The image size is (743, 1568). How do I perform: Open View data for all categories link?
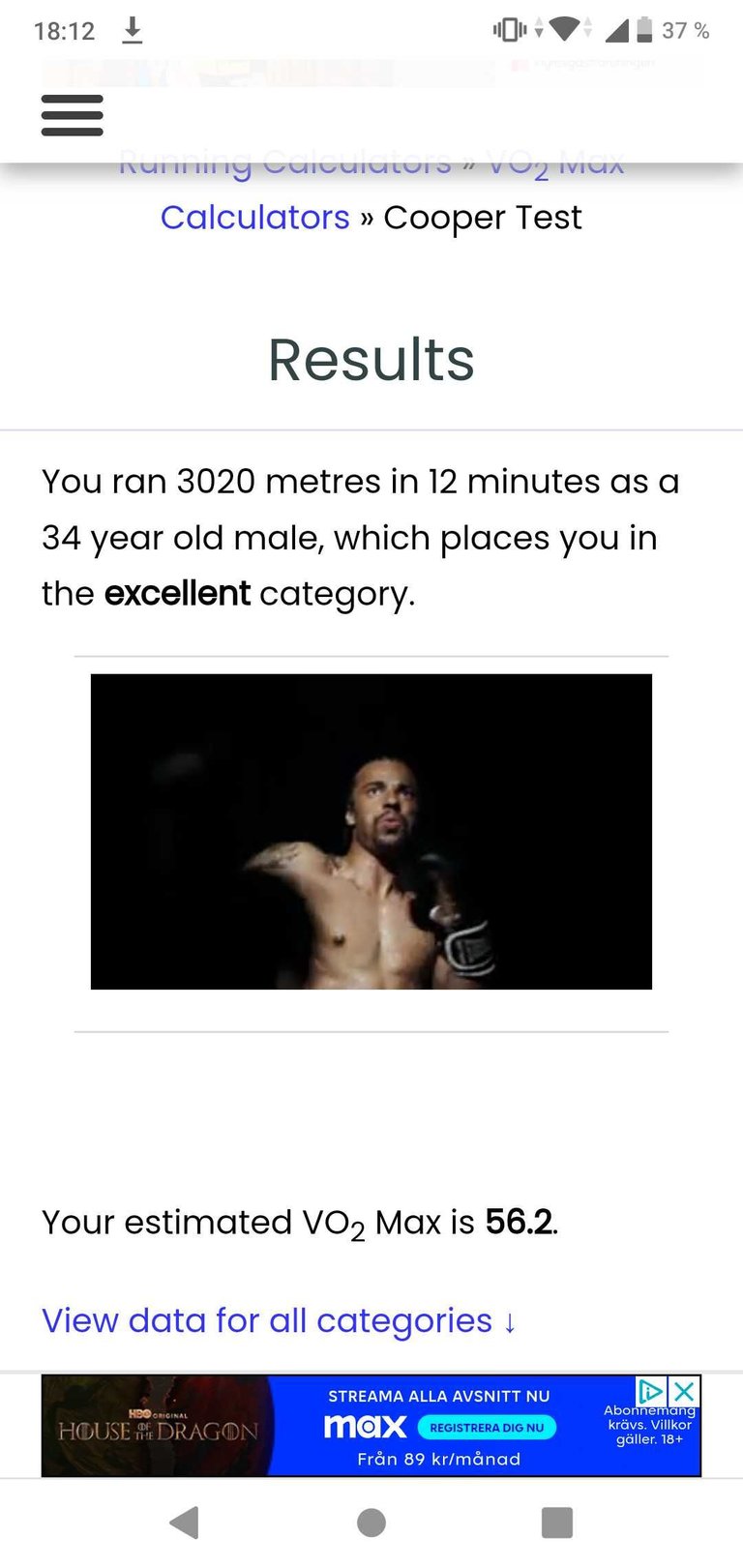point(279,1320)
